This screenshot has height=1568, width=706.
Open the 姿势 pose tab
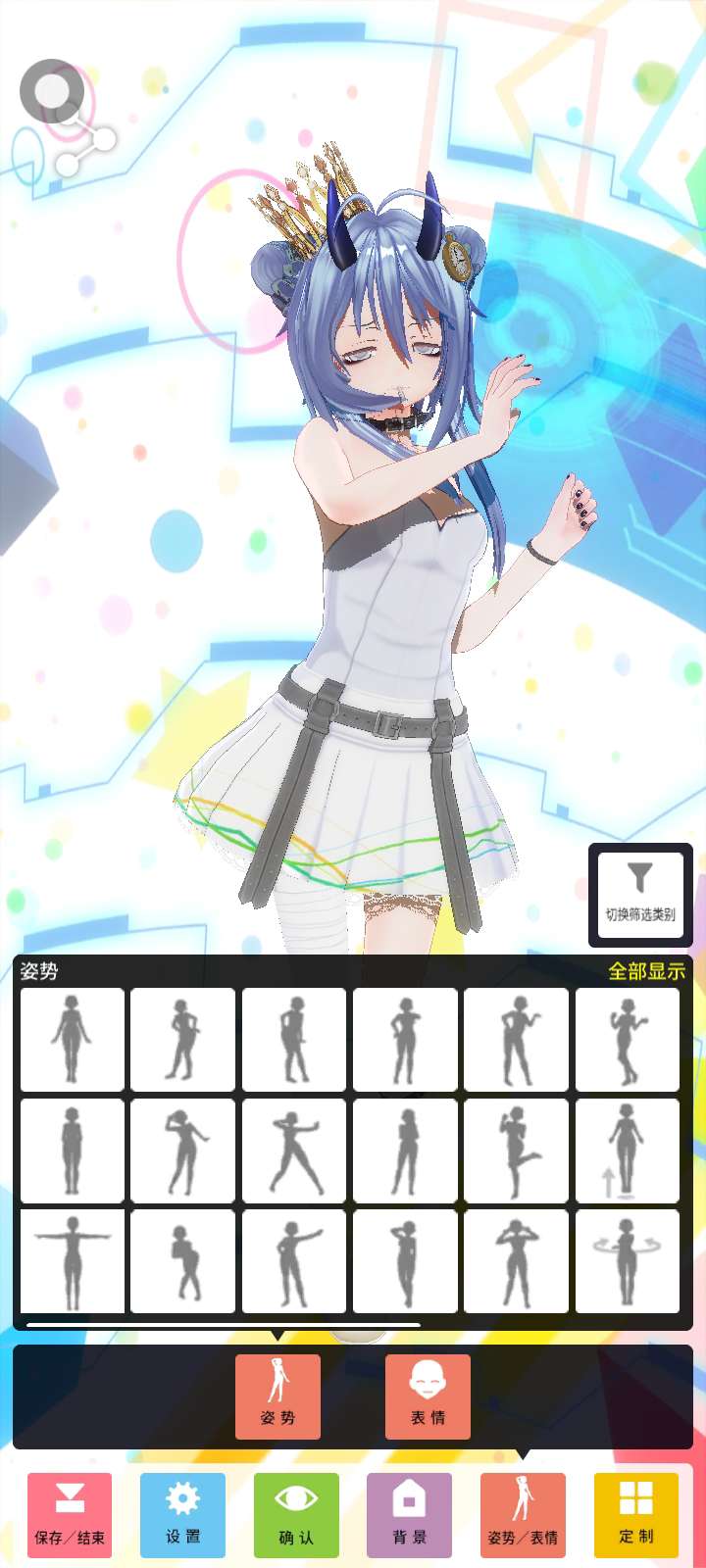pyautogui.click(x=277, y=1396)
